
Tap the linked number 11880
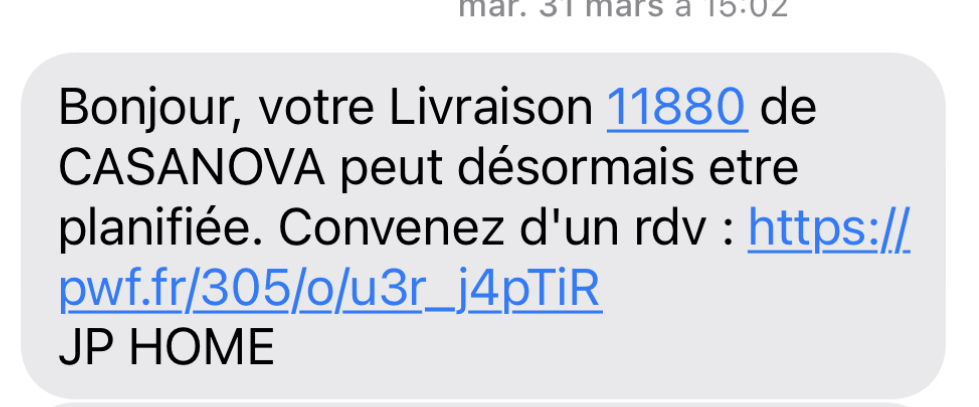677,109
